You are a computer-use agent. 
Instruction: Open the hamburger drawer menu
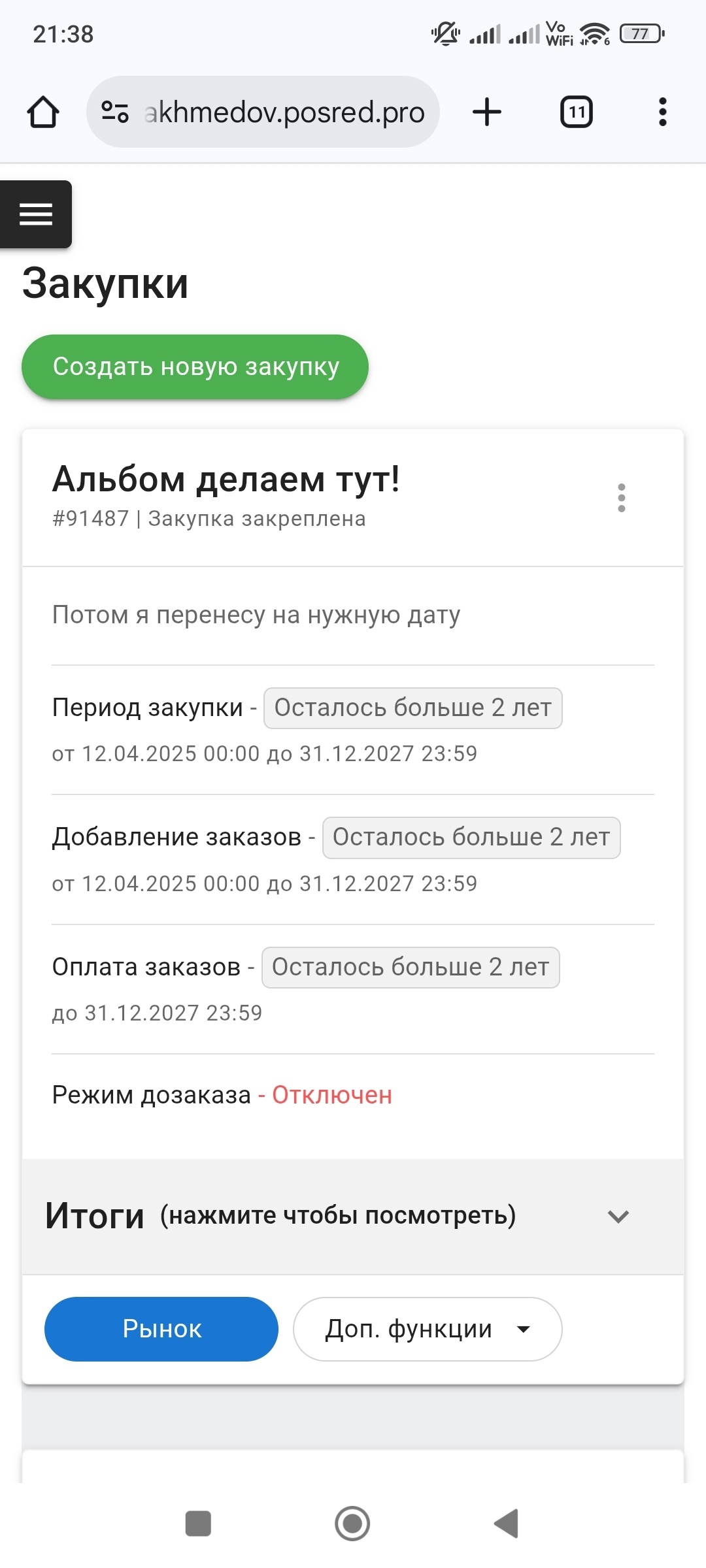click(36, 214)
